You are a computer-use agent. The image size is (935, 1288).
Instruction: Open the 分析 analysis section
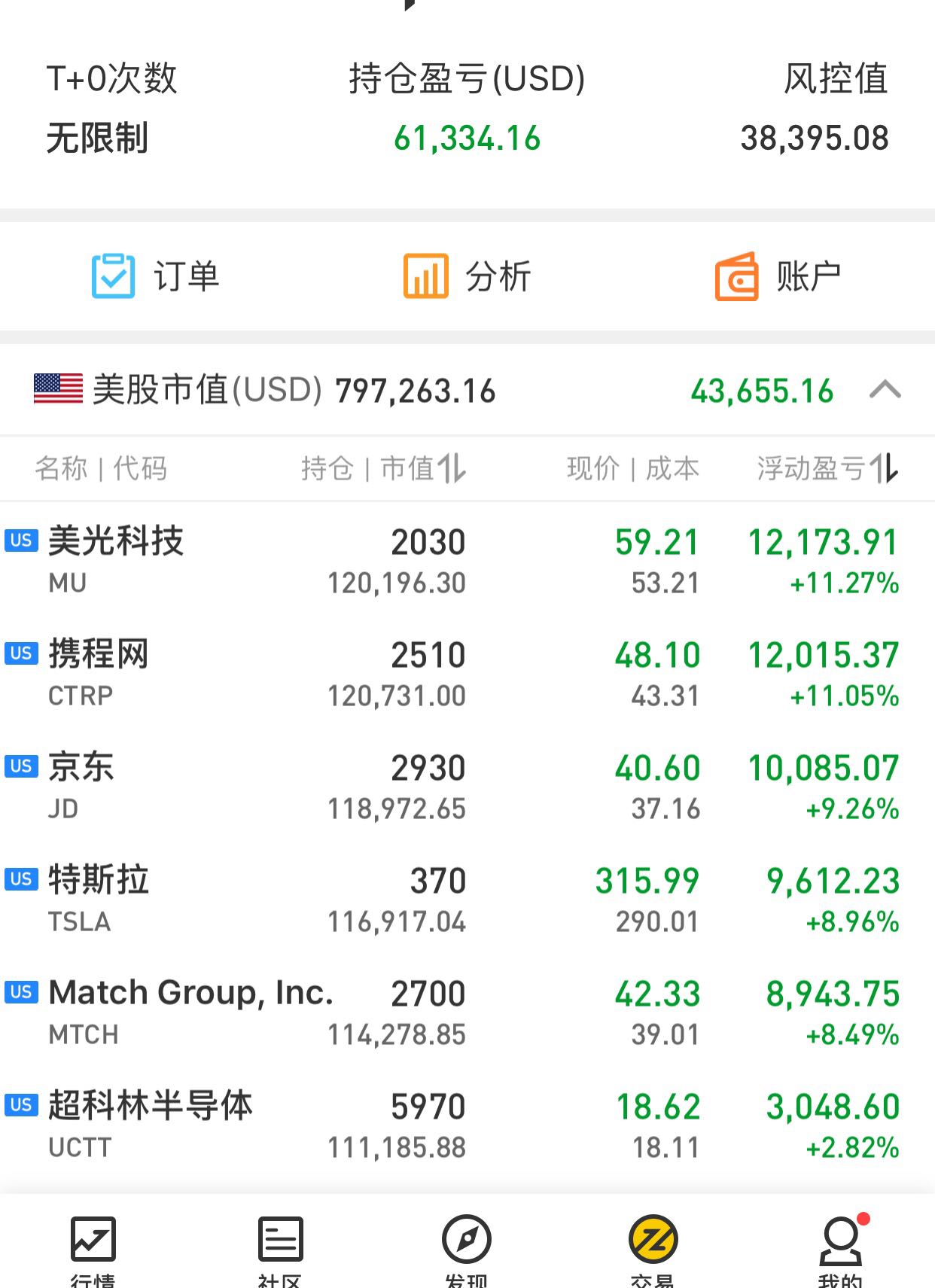467,276
